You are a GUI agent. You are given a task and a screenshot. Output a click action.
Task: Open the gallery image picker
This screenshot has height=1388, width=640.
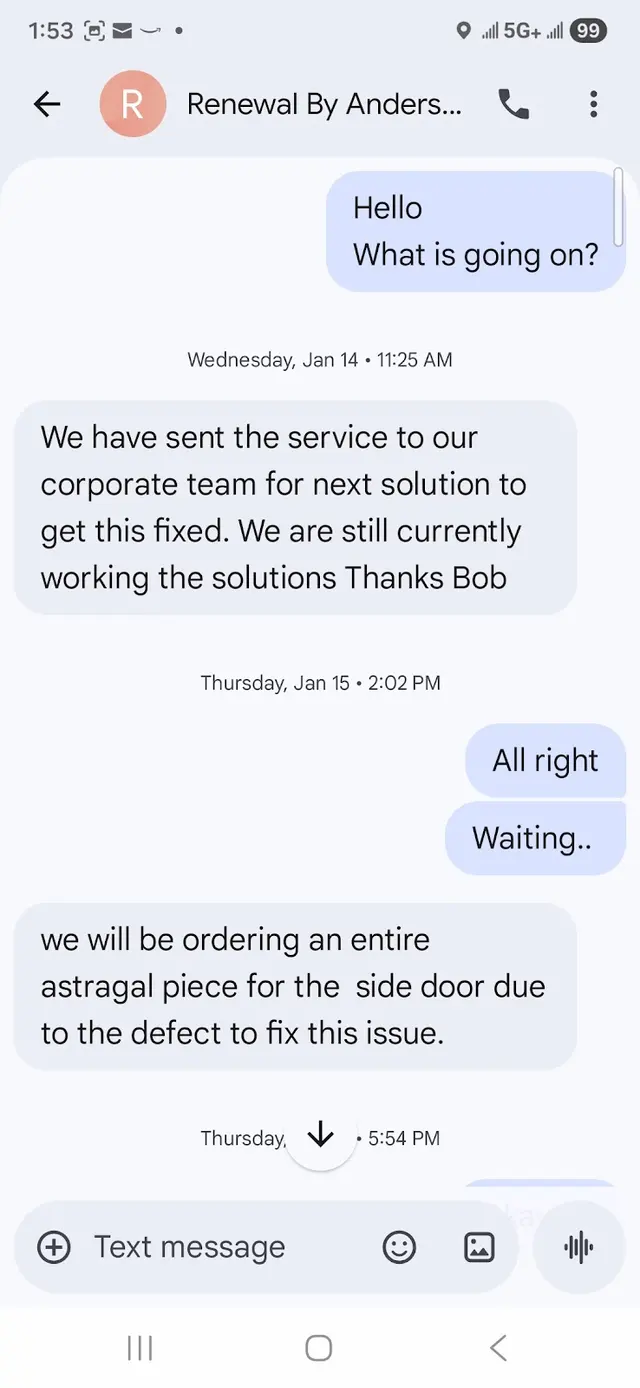point(479,1247)
